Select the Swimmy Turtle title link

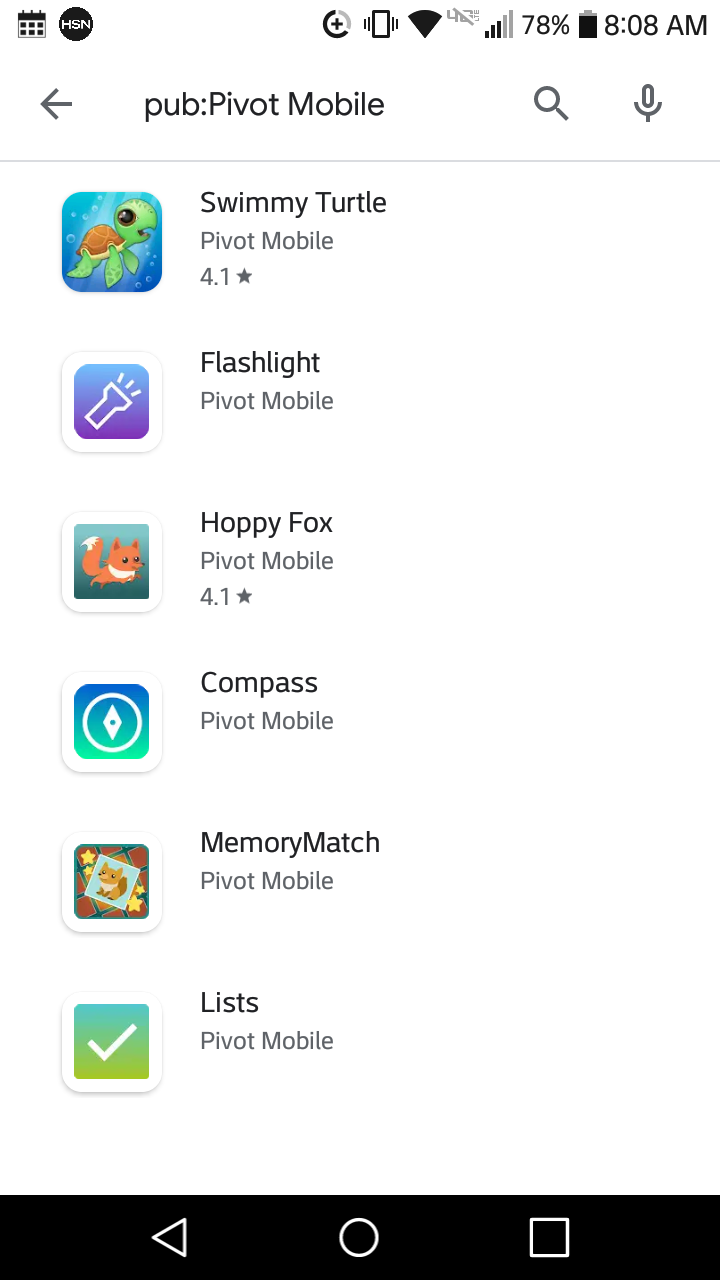[293, 202]
